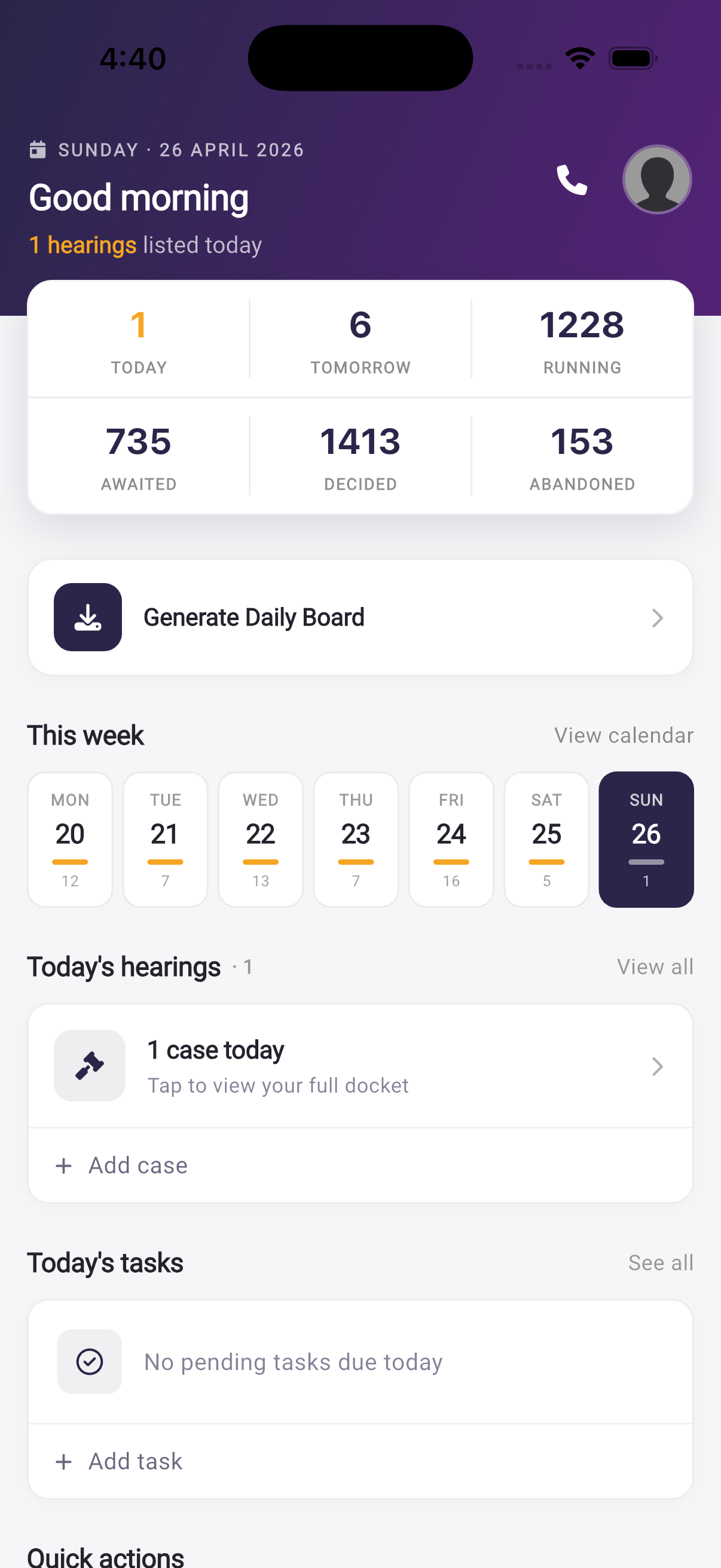Expand the Generate Daily Board chevron
721x1568 pixels.
658,617
